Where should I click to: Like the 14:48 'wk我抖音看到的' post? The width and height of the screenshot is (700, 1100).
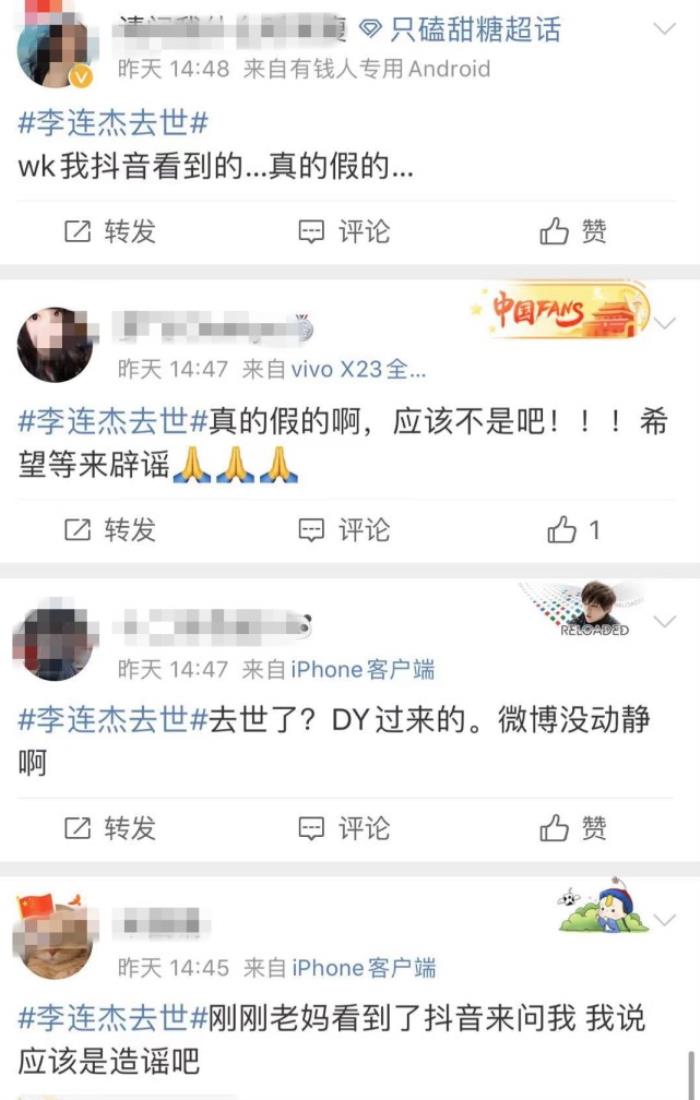(574, 232)
